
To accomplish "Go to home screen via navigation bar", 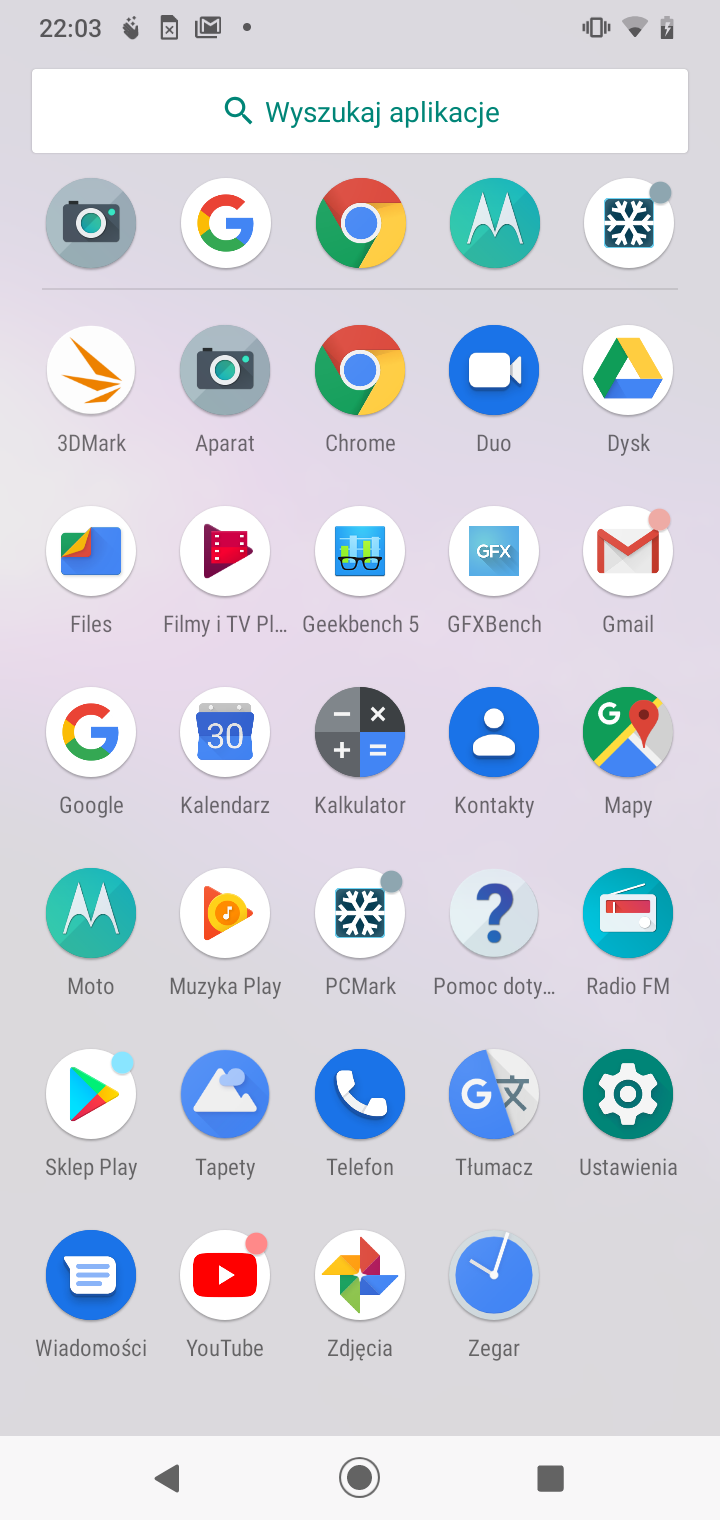I will [360, 1477].
